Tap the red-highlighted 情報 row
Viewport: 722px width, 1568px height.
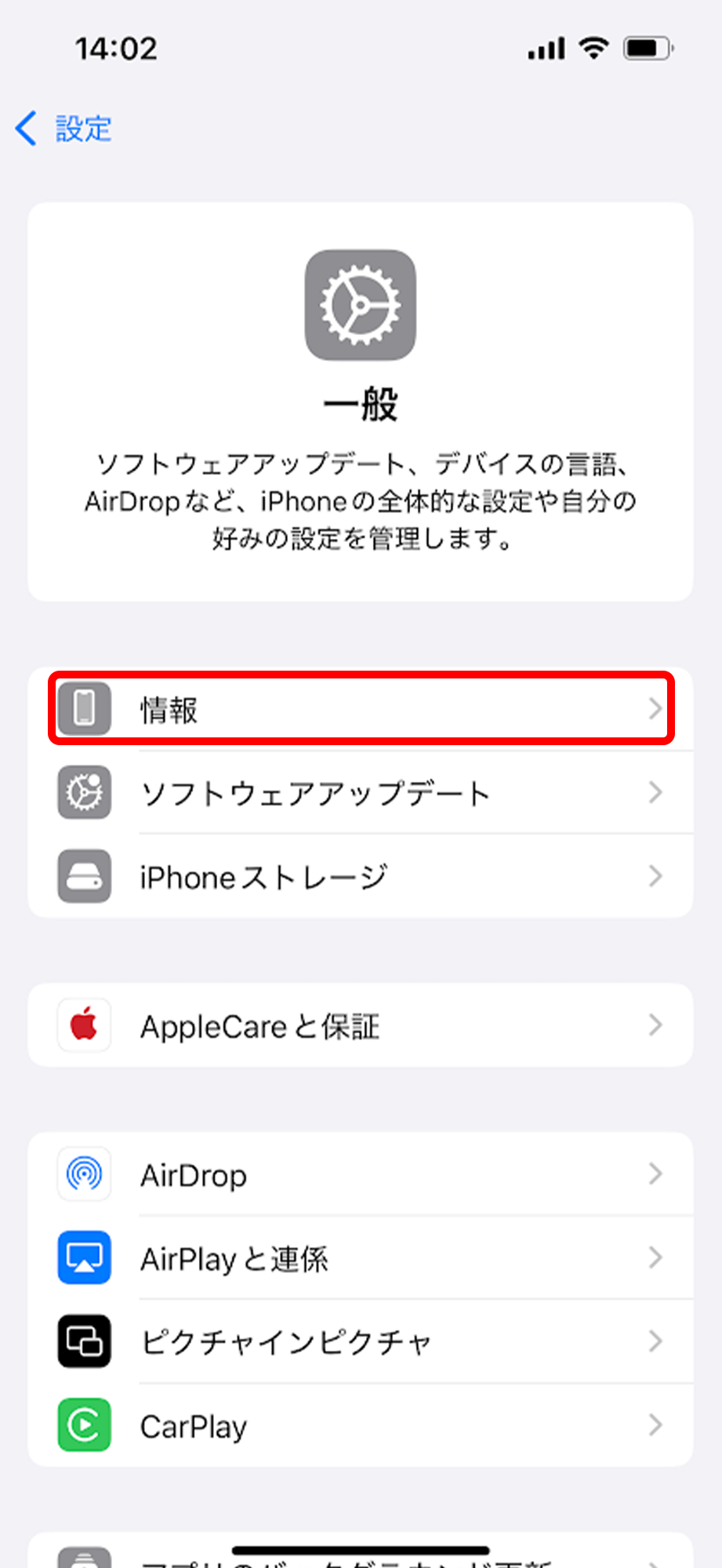(361, 708)
